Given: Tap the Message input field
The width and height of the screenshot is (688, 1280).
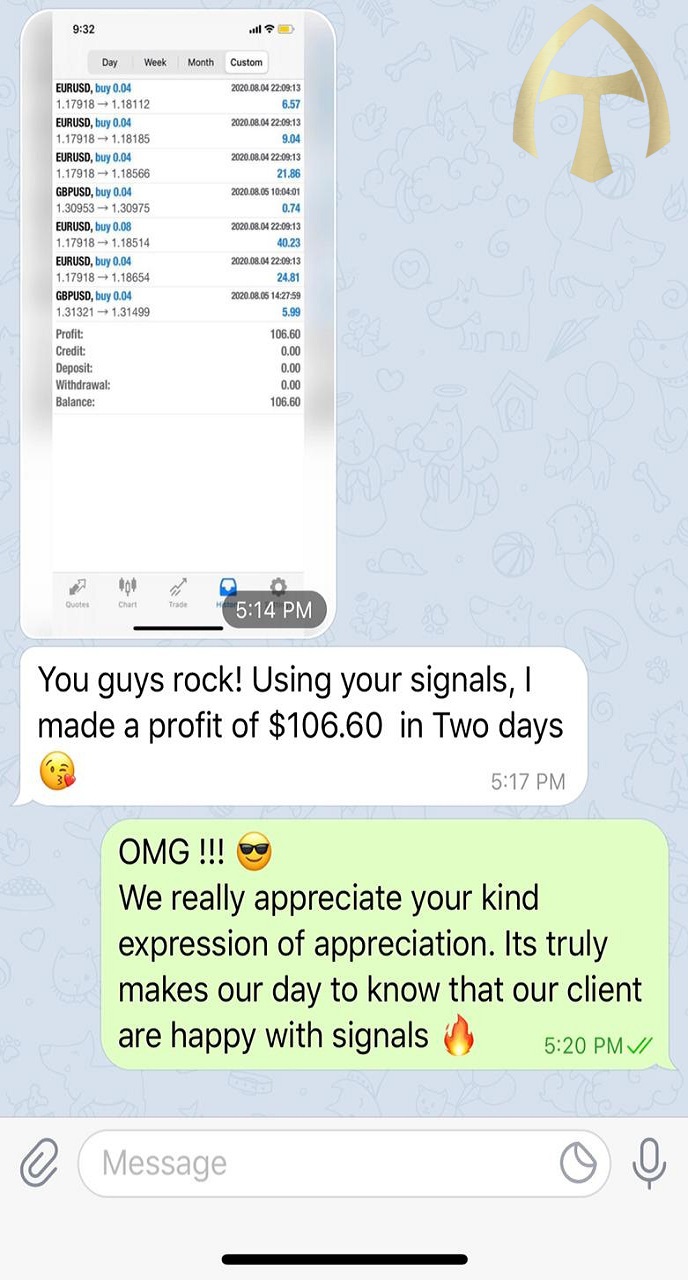Looking at the screenshot, I should (320, 1164).
